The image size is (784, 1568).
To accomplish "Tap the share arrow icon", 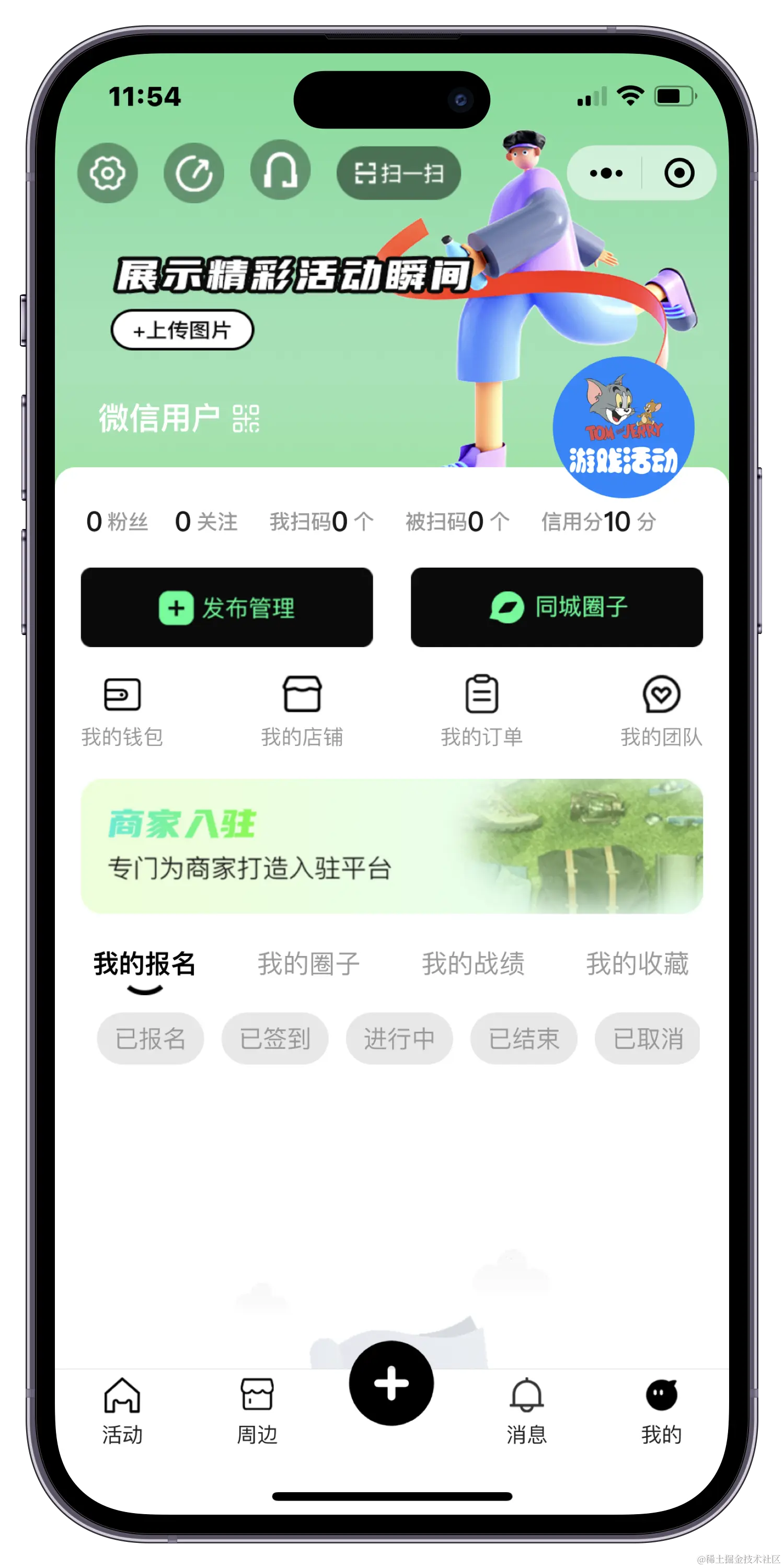I will [x=193, y=174].
